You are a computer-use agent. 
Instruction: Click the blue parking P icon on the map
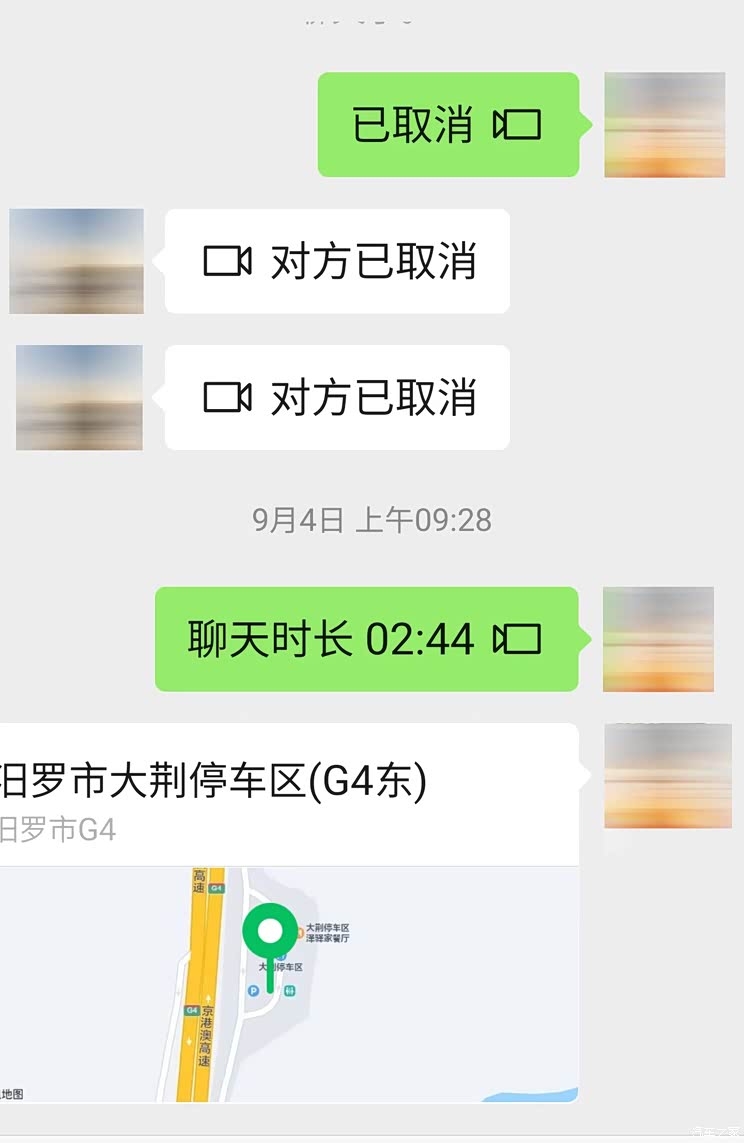point(251,991)
